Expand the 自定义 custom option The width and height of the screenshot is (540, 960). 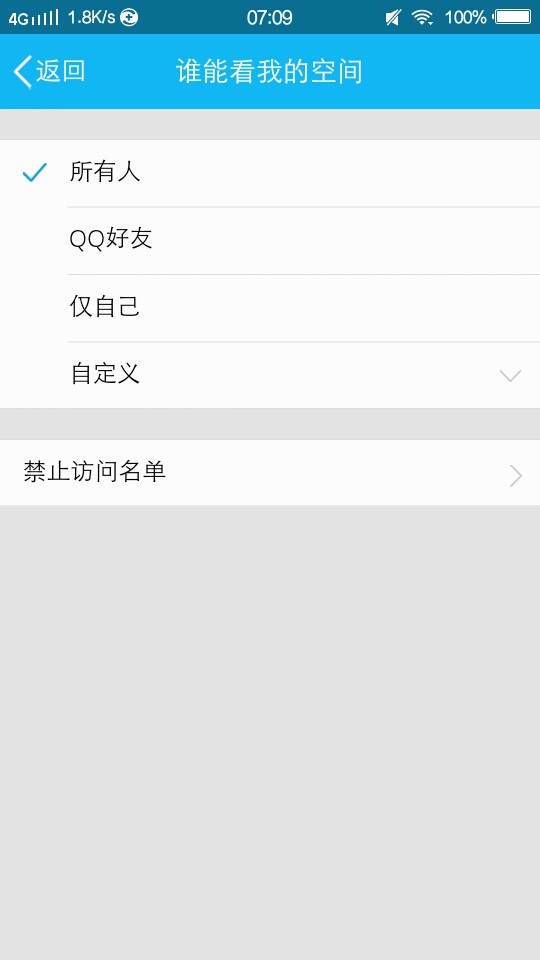tap(270, 375)
